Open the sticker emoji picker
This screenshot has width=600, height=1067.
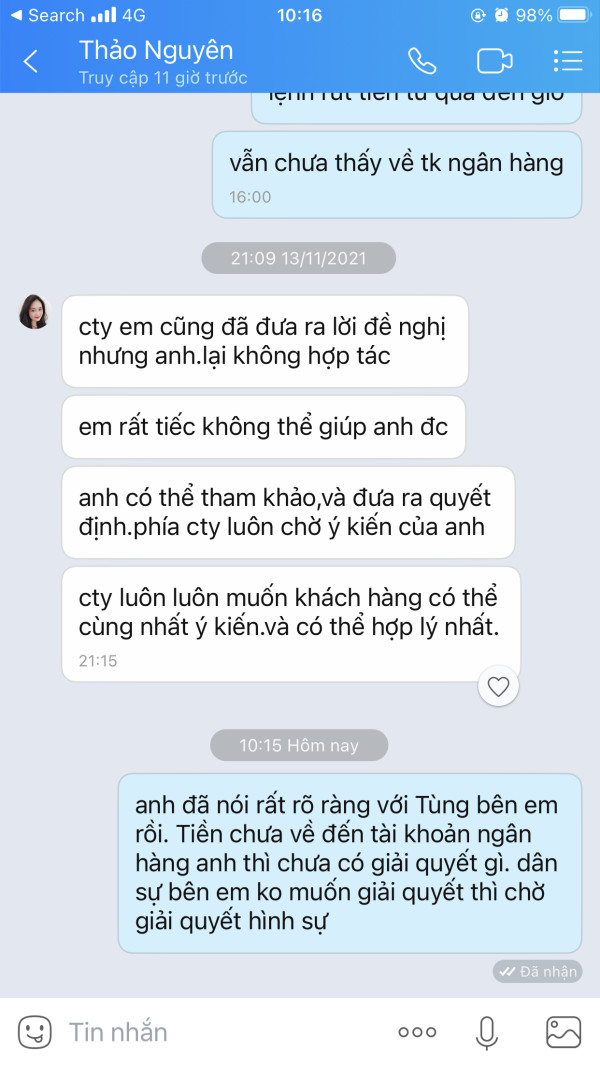[34, 1032]
